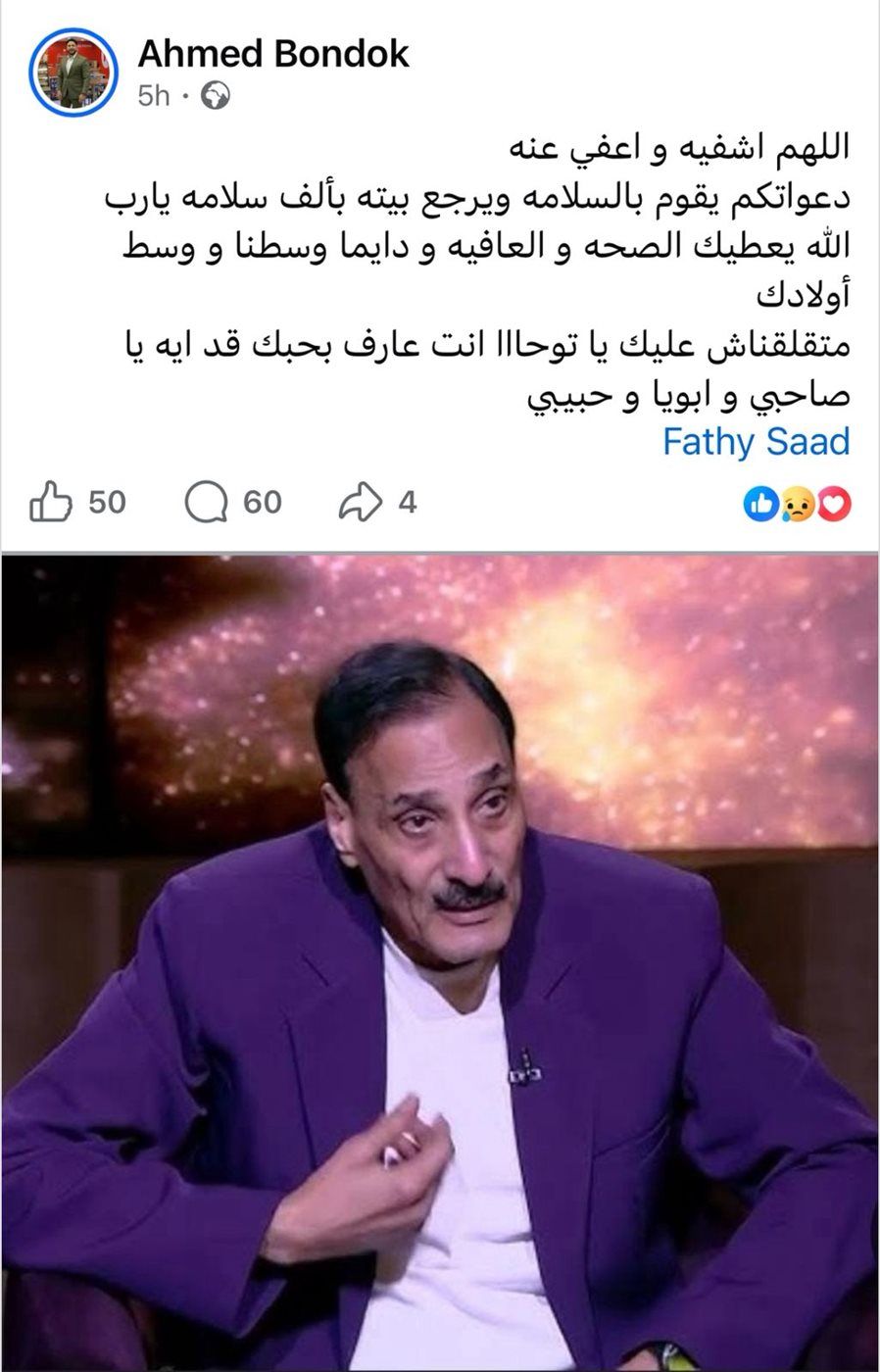This screenshot has width=880, height=1372.
Task: View who reacted to the post
Action: coord(798,504)
